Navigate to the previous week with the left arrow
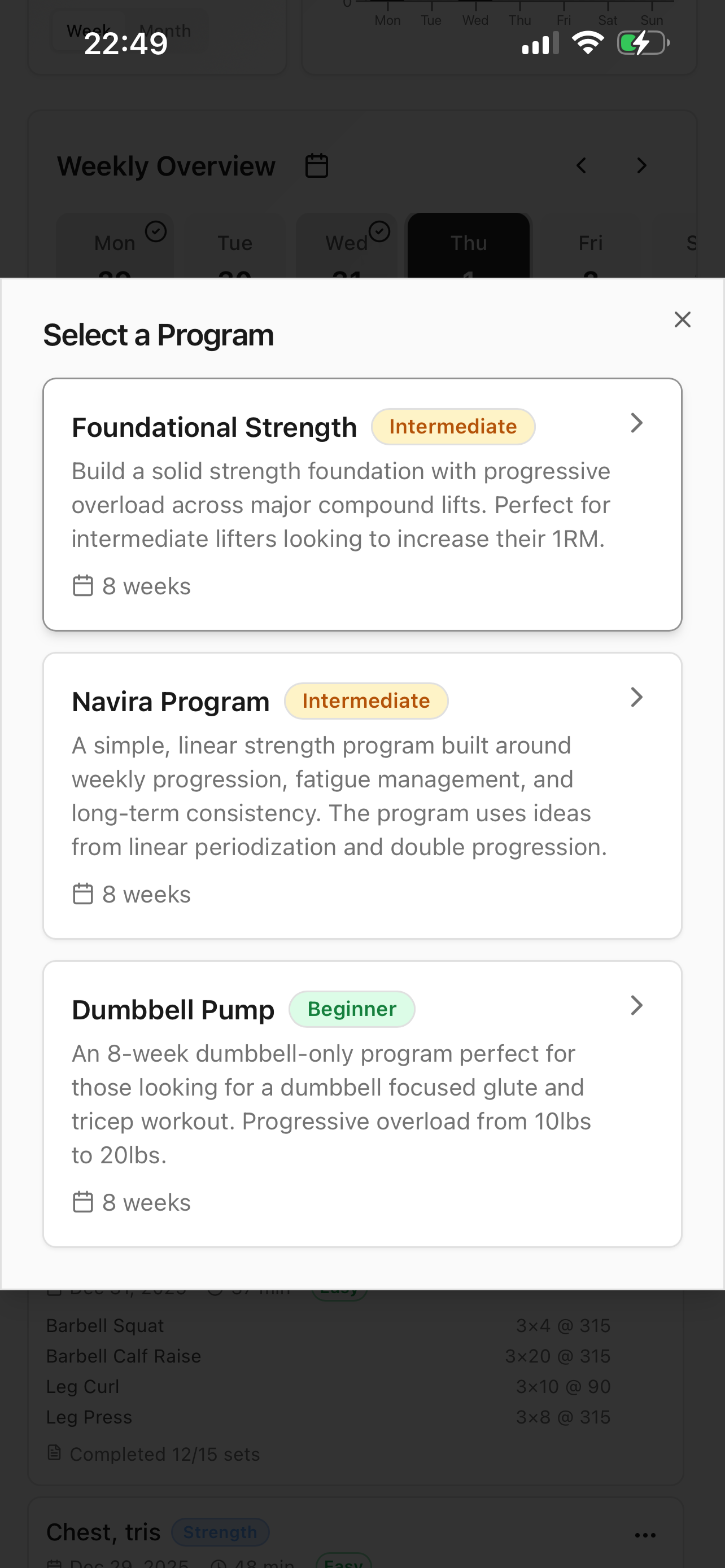 [x=582, y=165]
